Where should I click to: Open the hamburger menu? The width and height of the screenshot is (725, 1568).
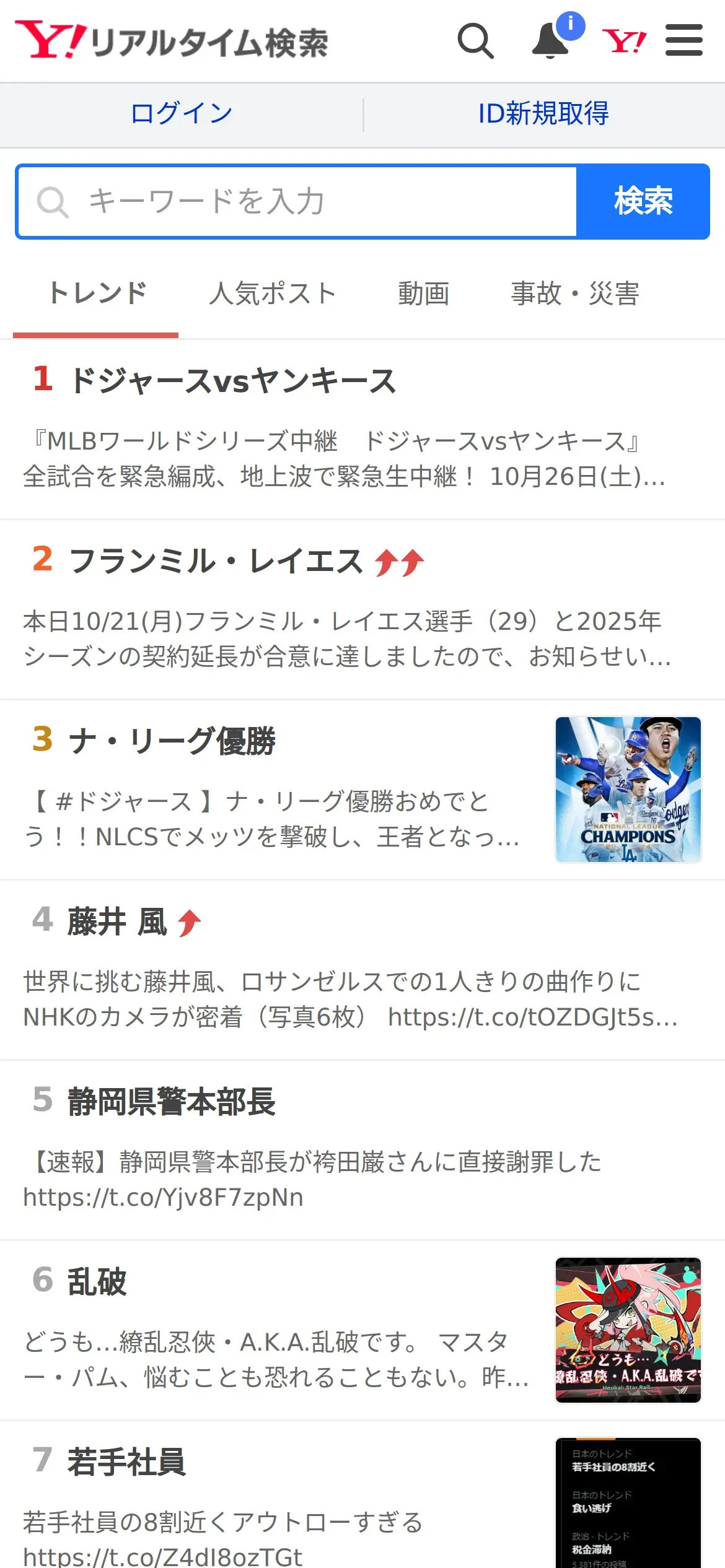pyautogui.click(x=684, y=40)
